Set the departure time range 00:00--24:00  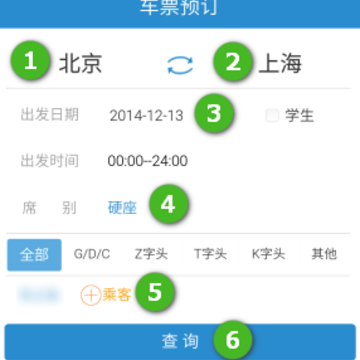click(148, 161)
